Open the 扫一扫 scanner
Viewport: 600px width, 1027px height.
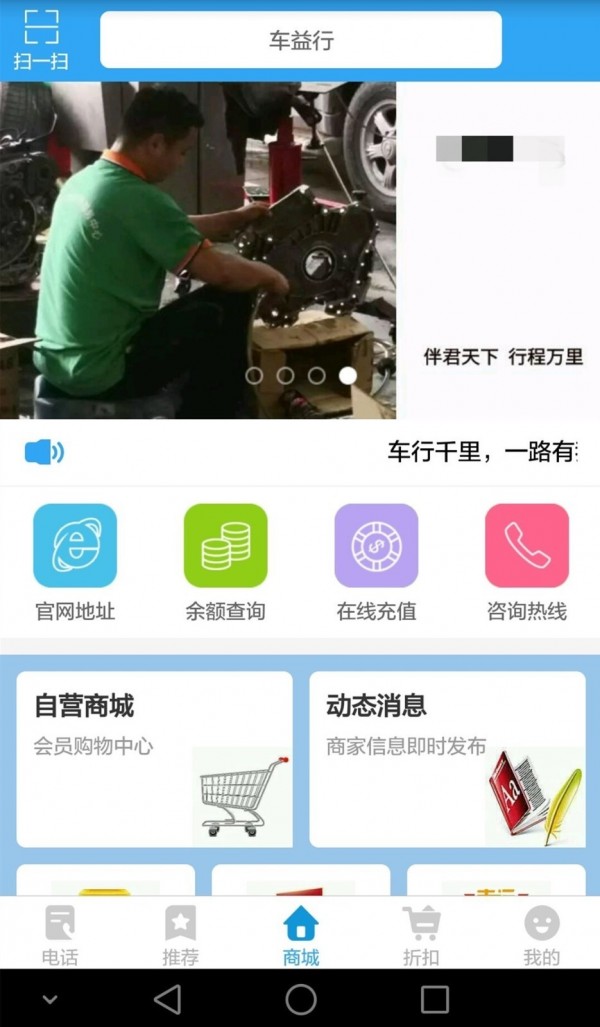[41, 40]
